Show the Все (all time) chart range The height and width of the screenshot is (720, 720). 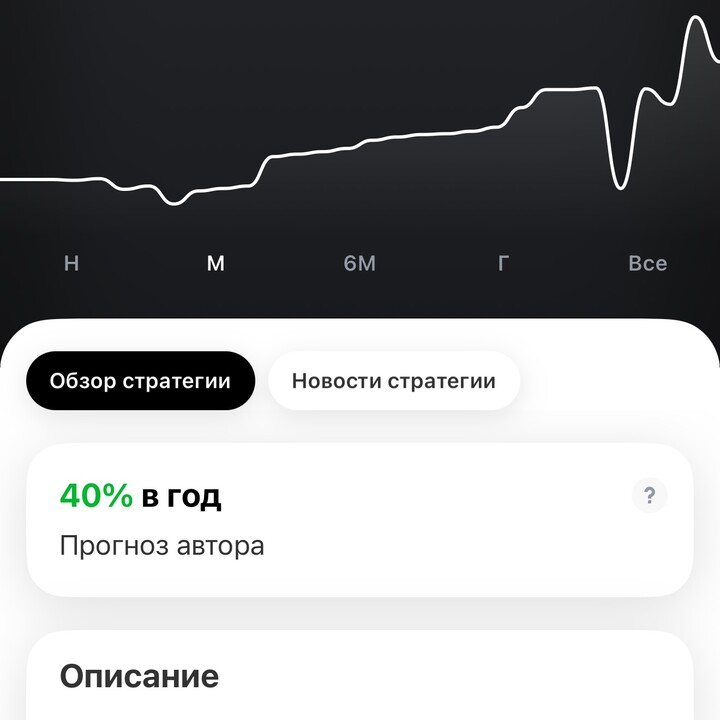click(x=647, y=264)
